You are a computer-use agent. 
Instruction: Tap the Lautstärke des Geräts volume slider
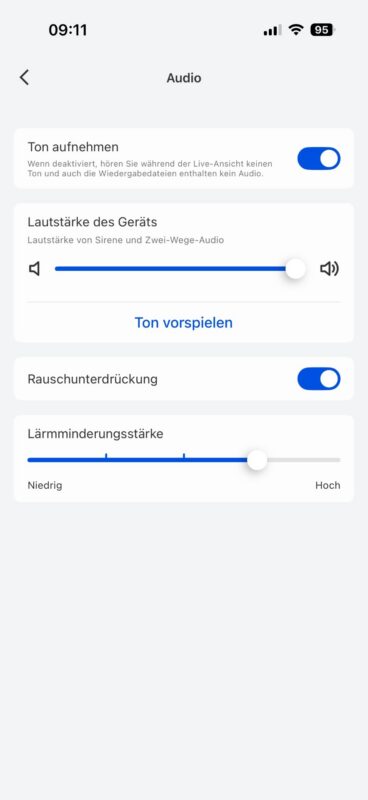tap(180, 269)
